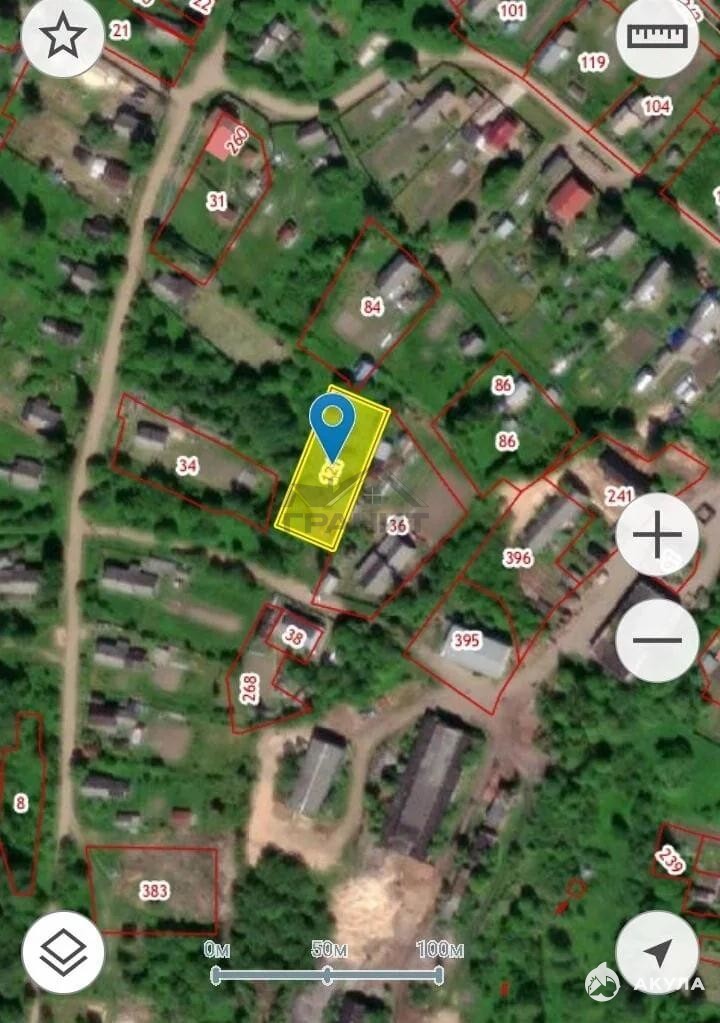Center the map on my location
This screenshot has height=1023, width=720.
pyautogui.click(x=657, y=952)
